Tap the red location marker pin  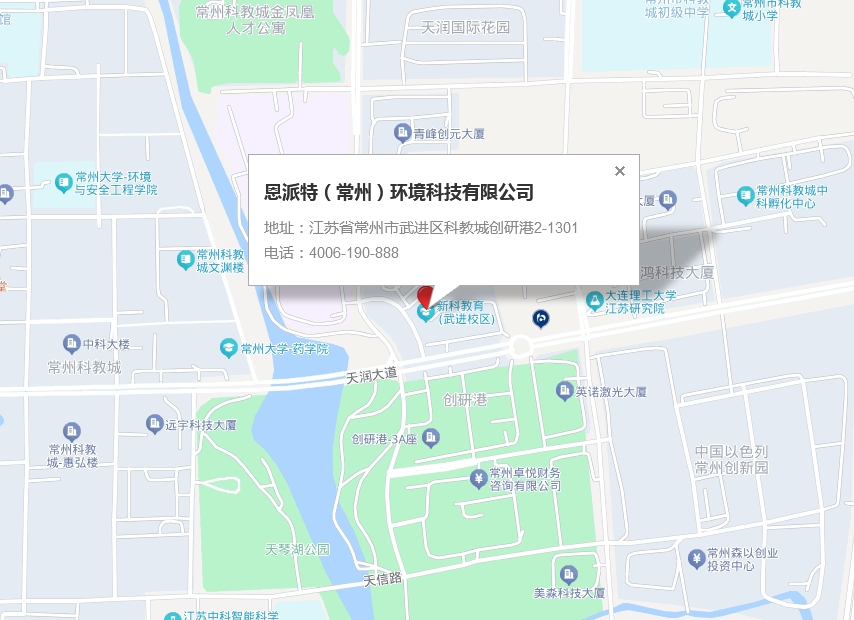(425, 296)
